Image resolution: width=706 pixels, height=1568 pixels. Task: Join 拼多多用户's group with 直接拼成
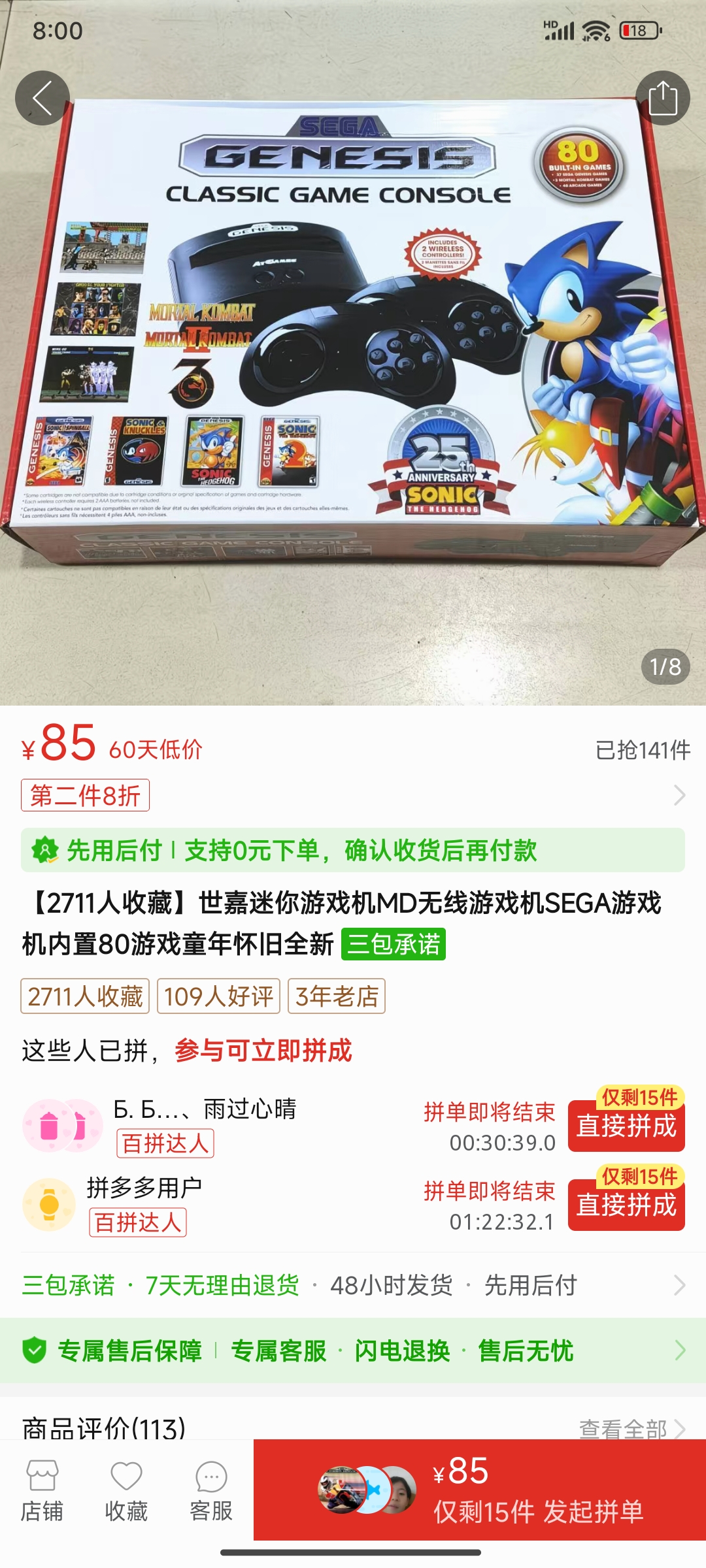(x=626, y=1205)
